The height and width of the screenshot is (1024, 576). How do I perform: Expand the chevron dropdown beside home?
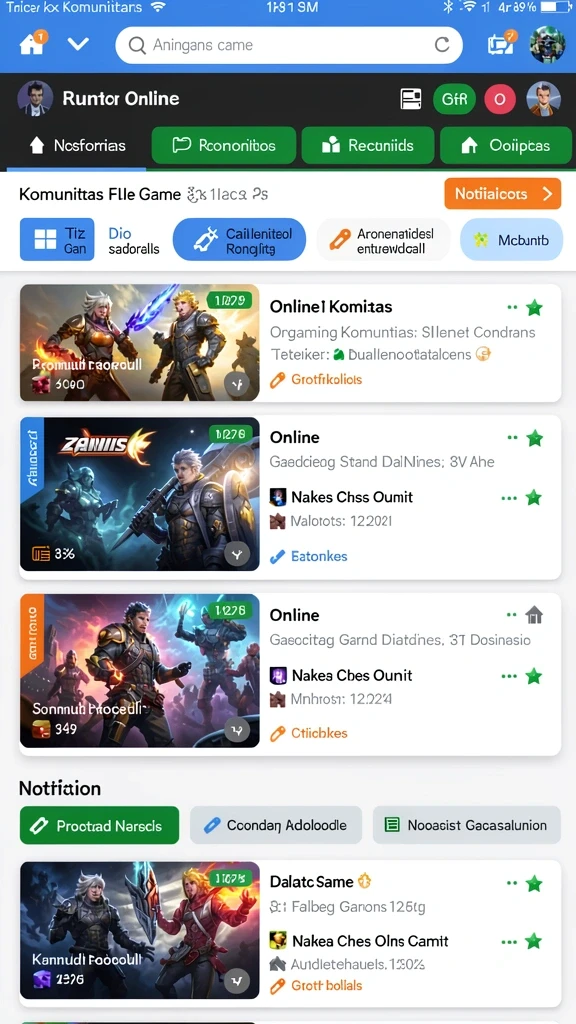coord(78,44)
